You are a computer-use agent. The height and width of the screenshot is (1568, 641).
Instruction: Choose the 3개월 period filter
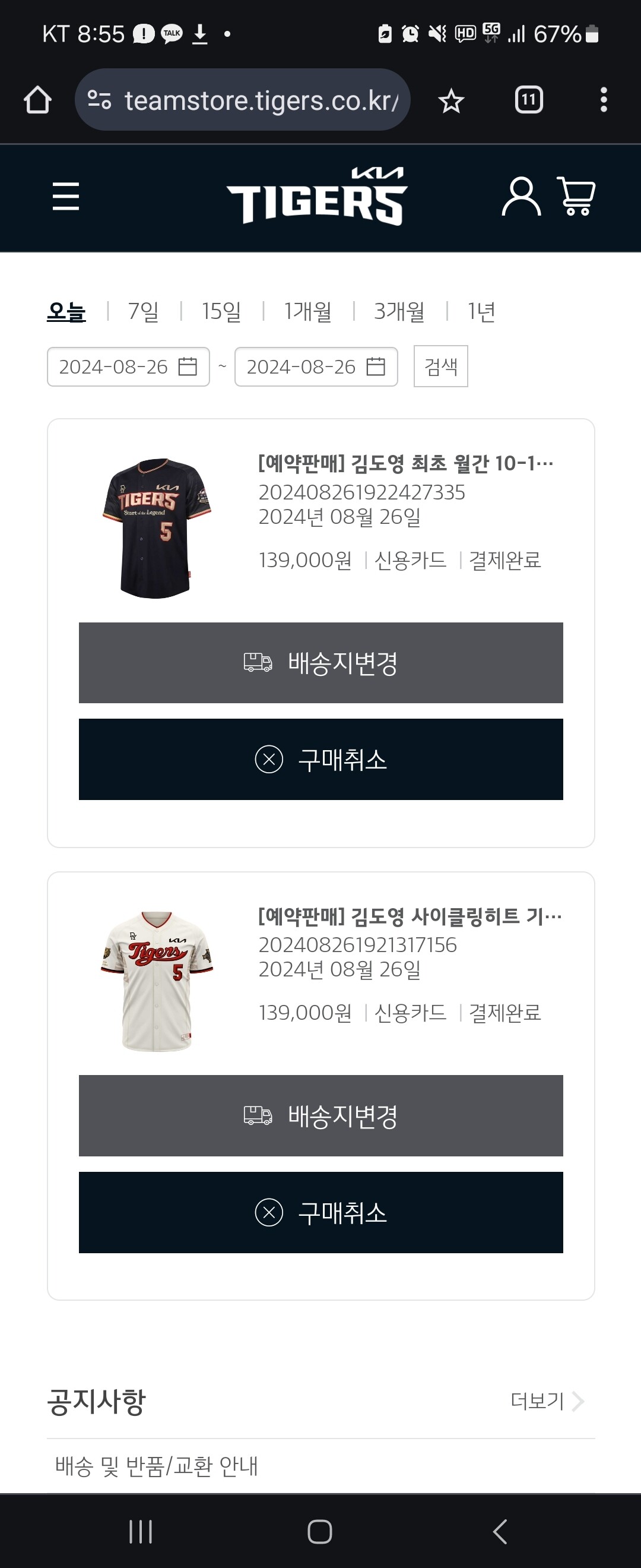pos(399,312)
